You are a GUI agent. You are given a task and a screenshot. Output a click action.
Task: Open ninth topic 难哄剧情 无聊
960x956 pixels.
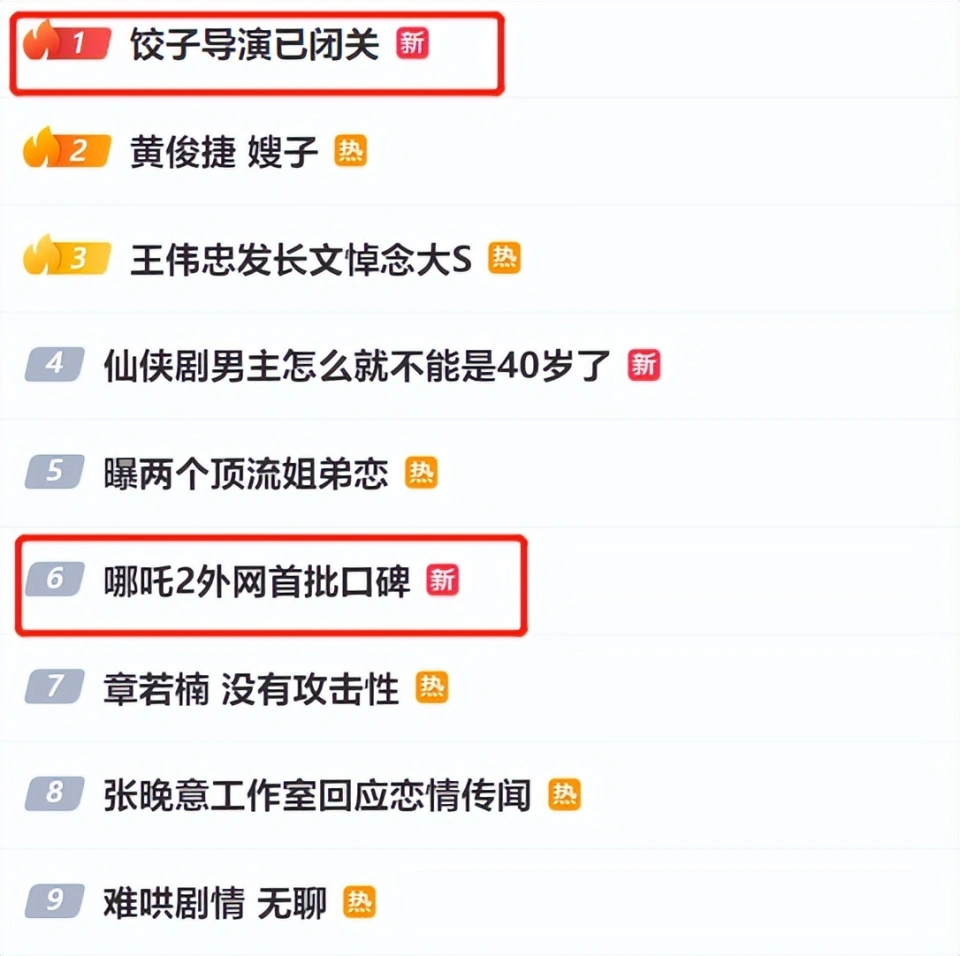[x=214, y=903]
